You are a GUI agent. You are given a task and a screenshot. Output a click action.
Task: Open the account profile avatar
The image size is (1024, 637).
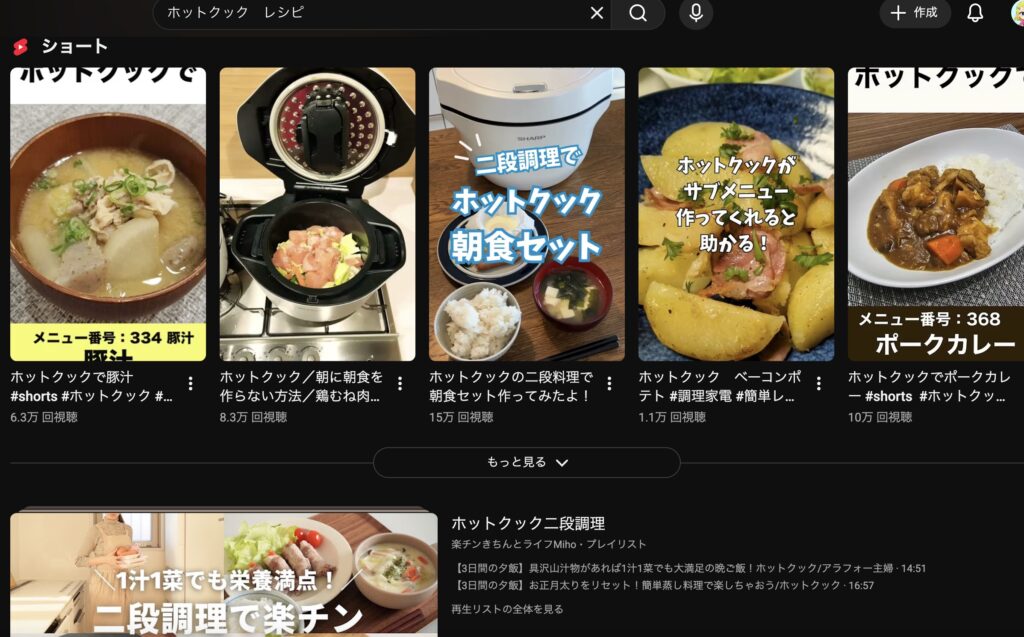[x=1018, y=13]
